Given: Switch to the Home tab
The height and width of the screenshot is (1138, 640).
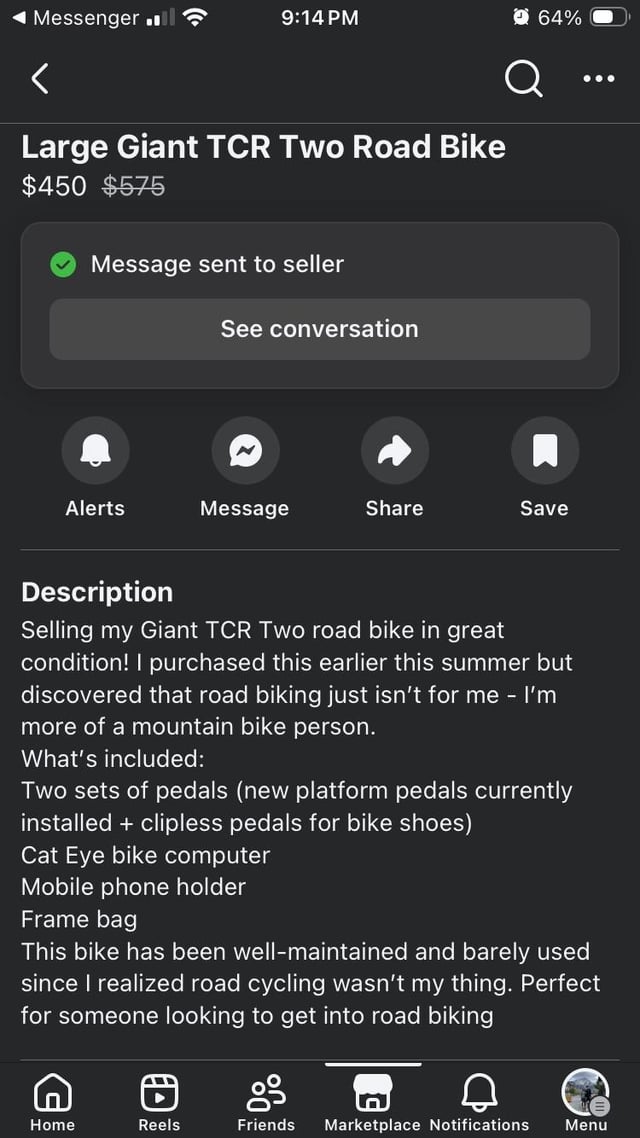Looking at the screenshot, I should point(53,1100).
